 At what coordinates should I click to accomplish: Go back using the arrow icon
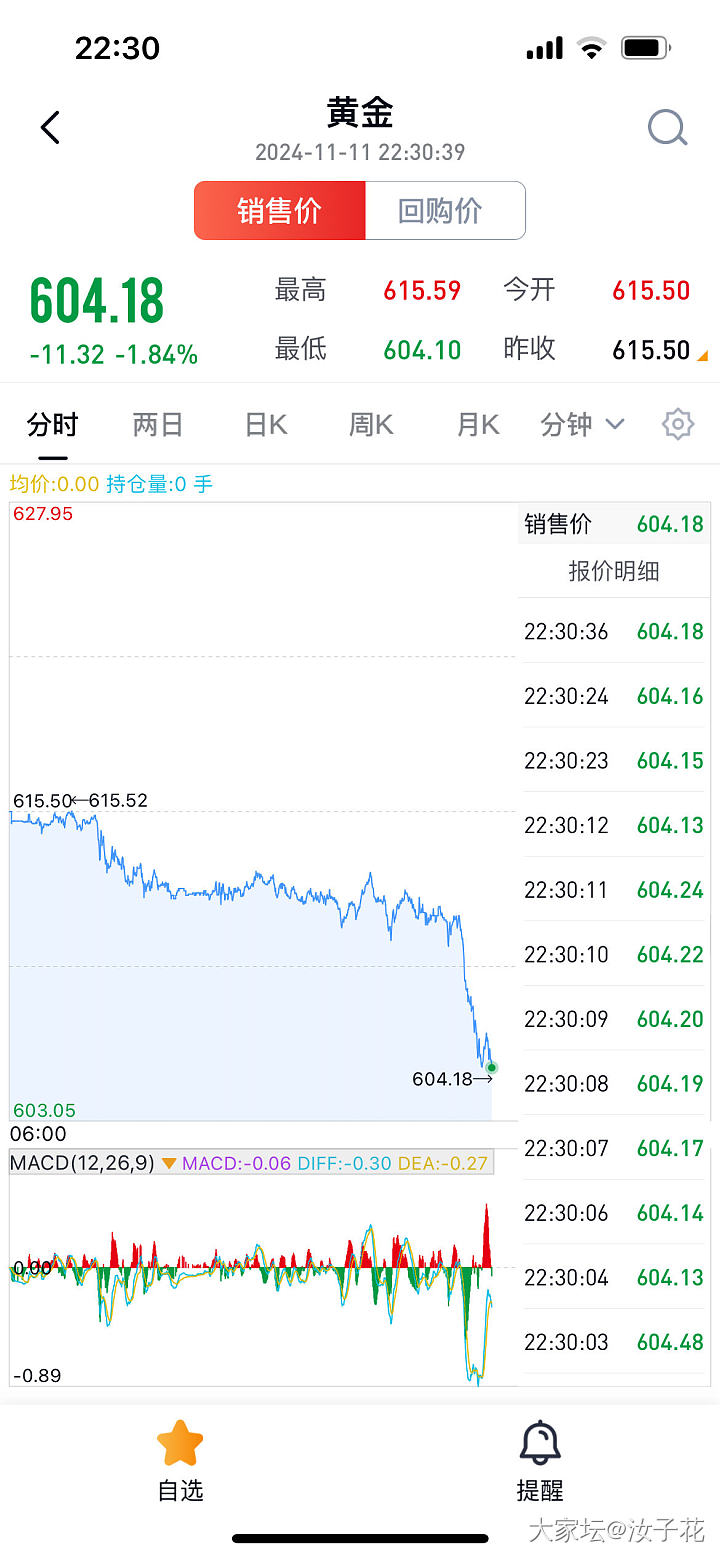tap(51, 128)
